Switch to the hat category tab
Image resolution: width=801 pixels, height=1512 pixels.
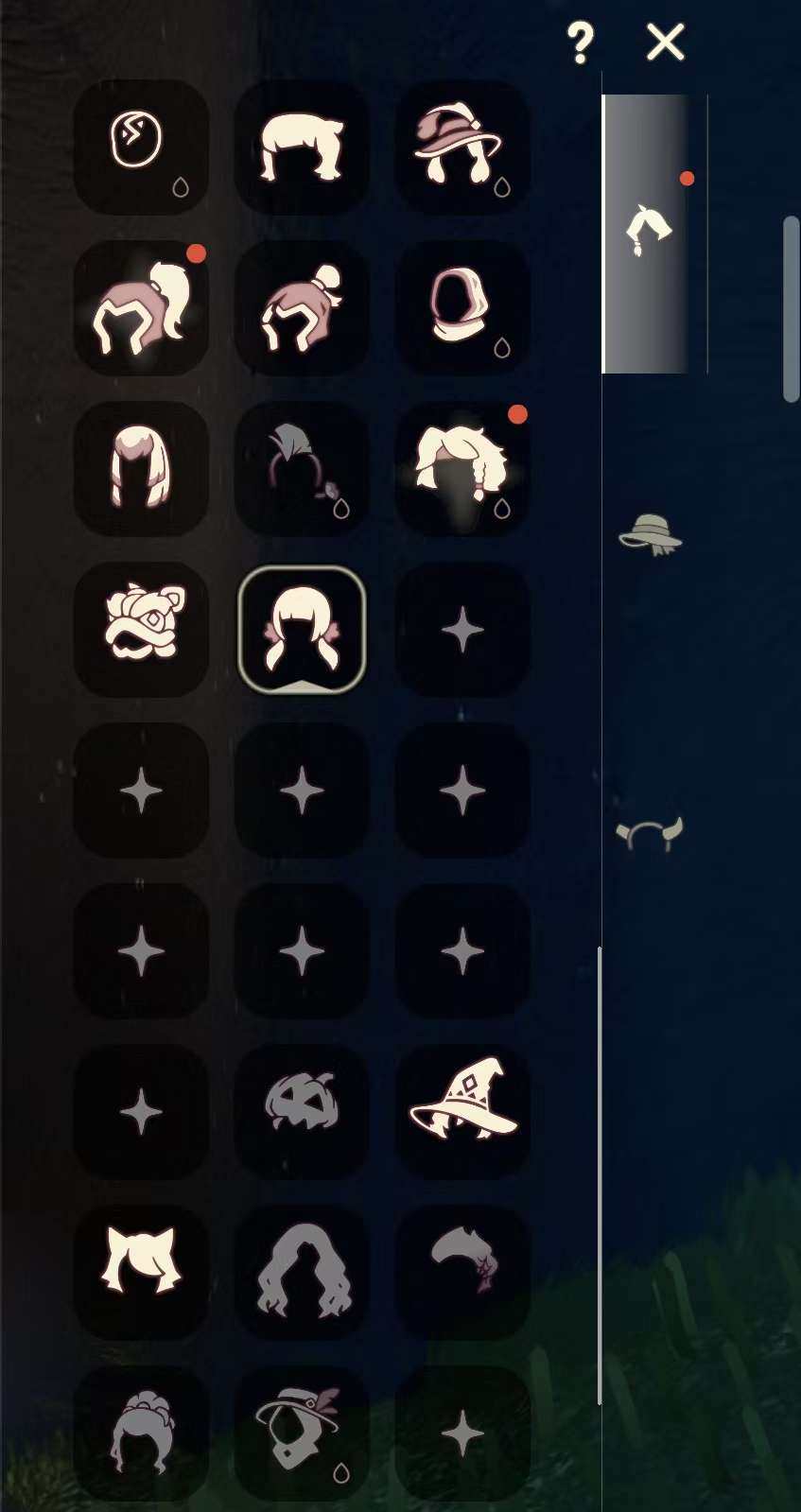[x=651, y=533]
